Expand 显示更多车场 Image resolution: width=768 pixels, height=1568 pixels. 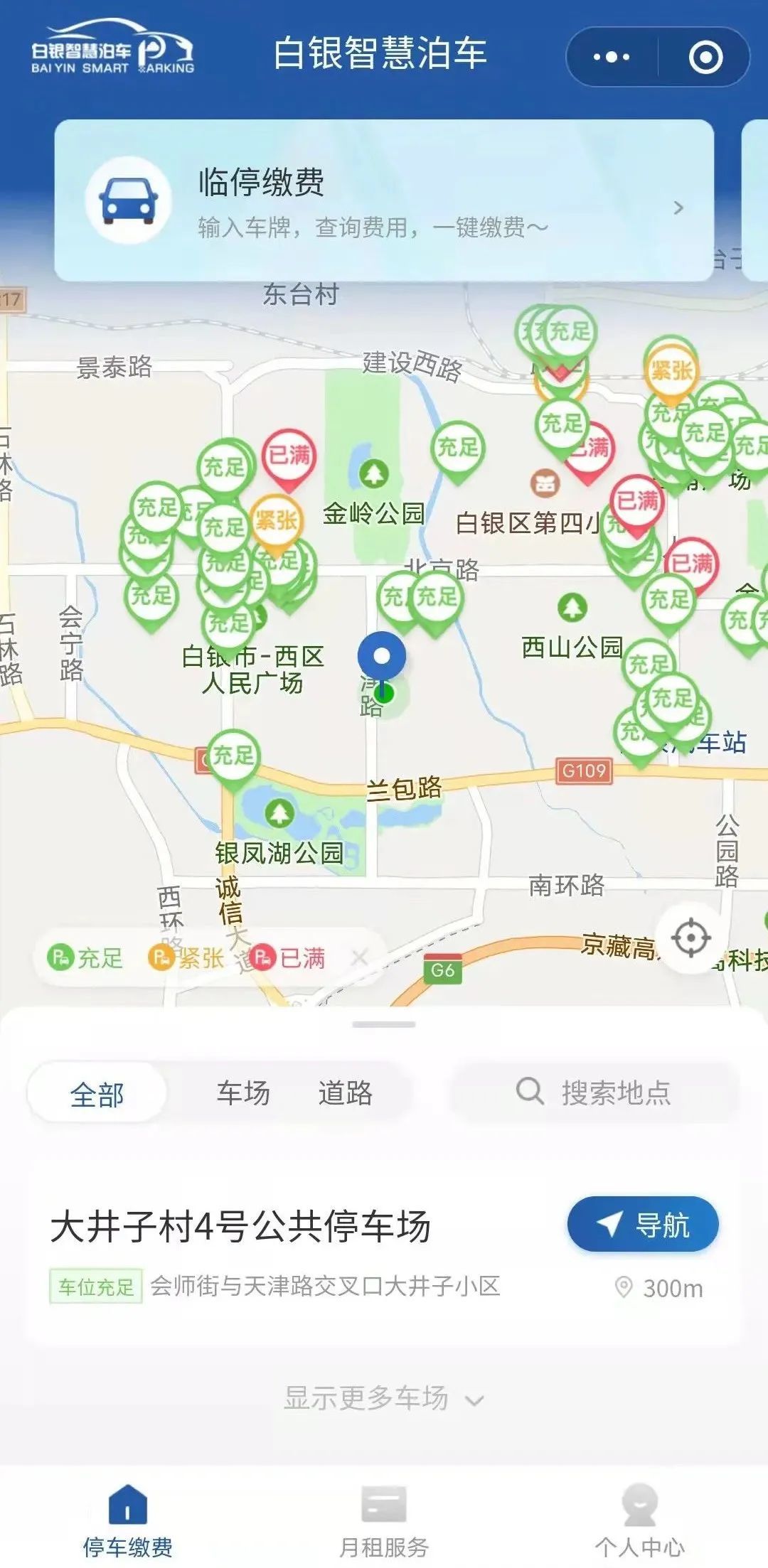(x=384, y=1398)
